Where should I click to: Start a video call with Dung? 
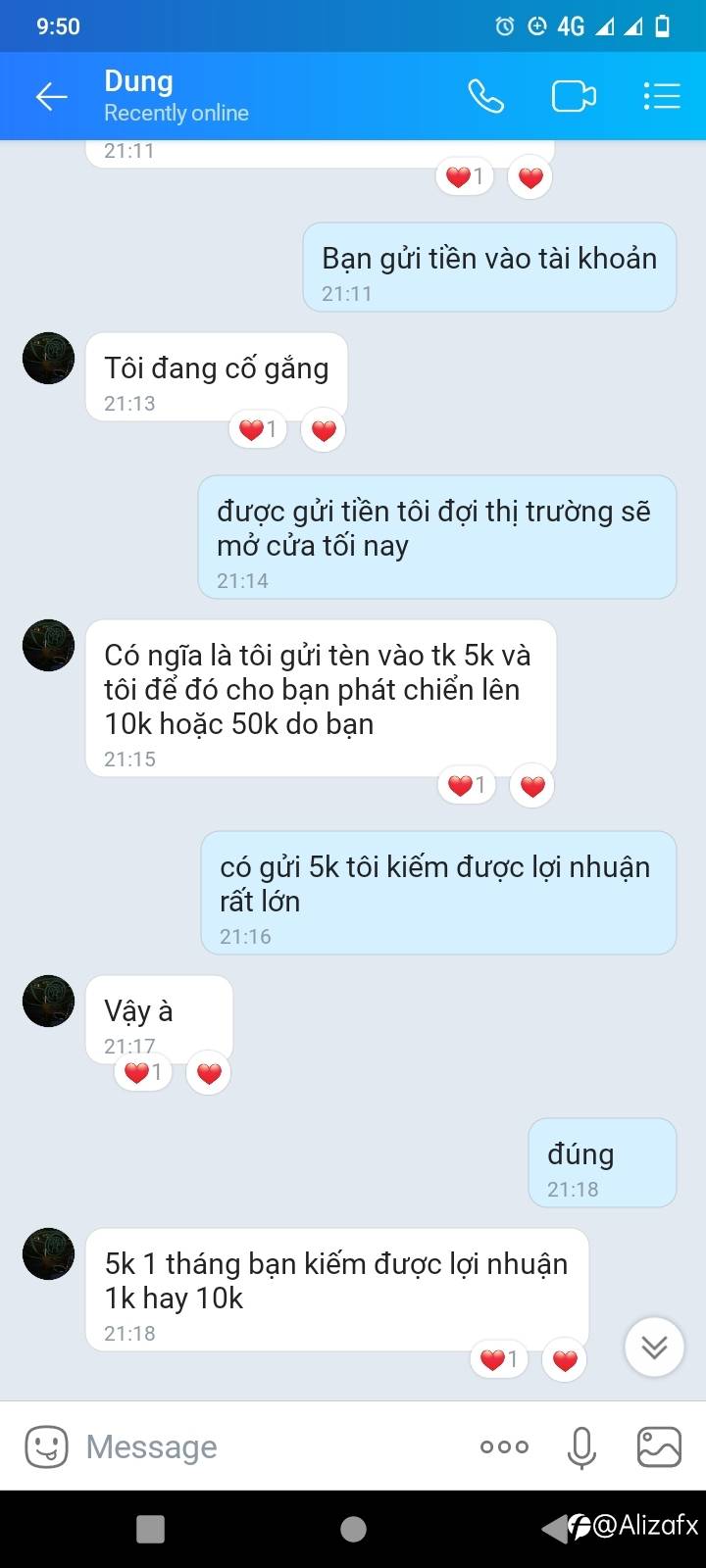click(x=574, y=96)
